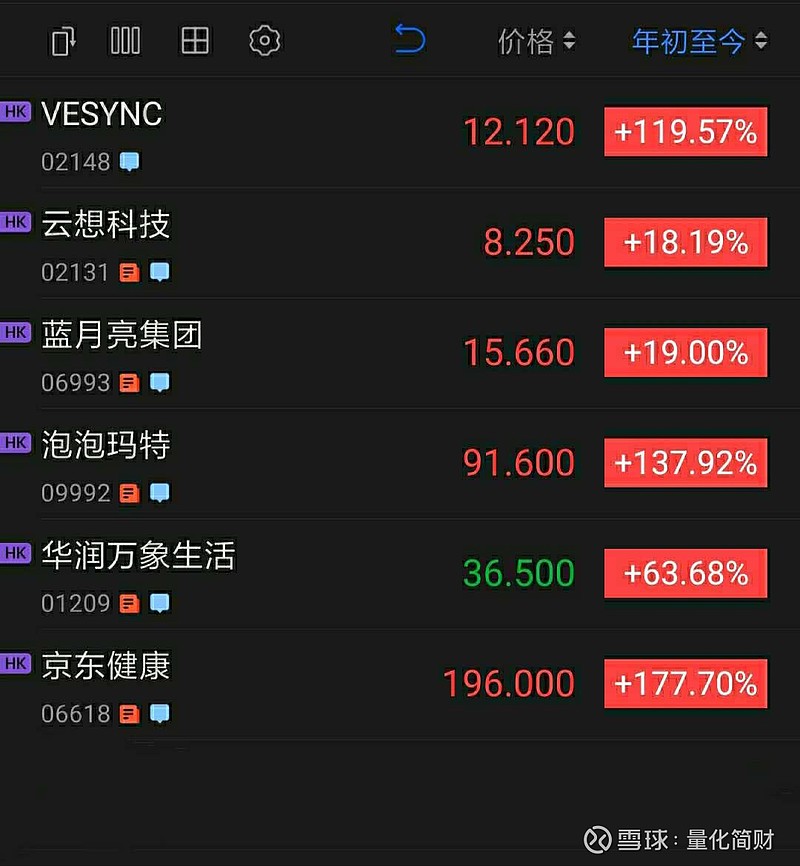Click 京东健康's +177.70% change button
The height and width of the screenshot is (866, 800).
click(685, 683)
